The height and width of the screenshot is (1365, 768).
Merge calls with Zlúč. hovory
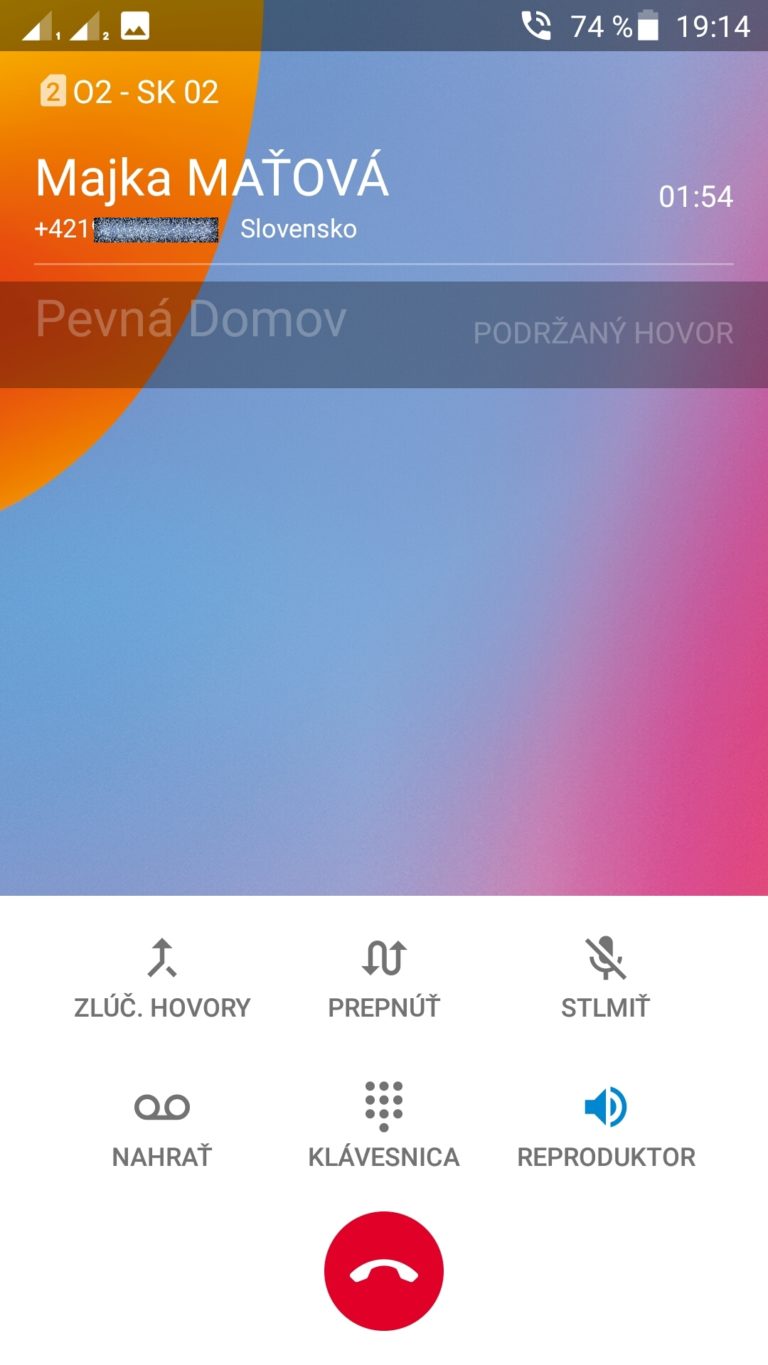coord(162,980)
